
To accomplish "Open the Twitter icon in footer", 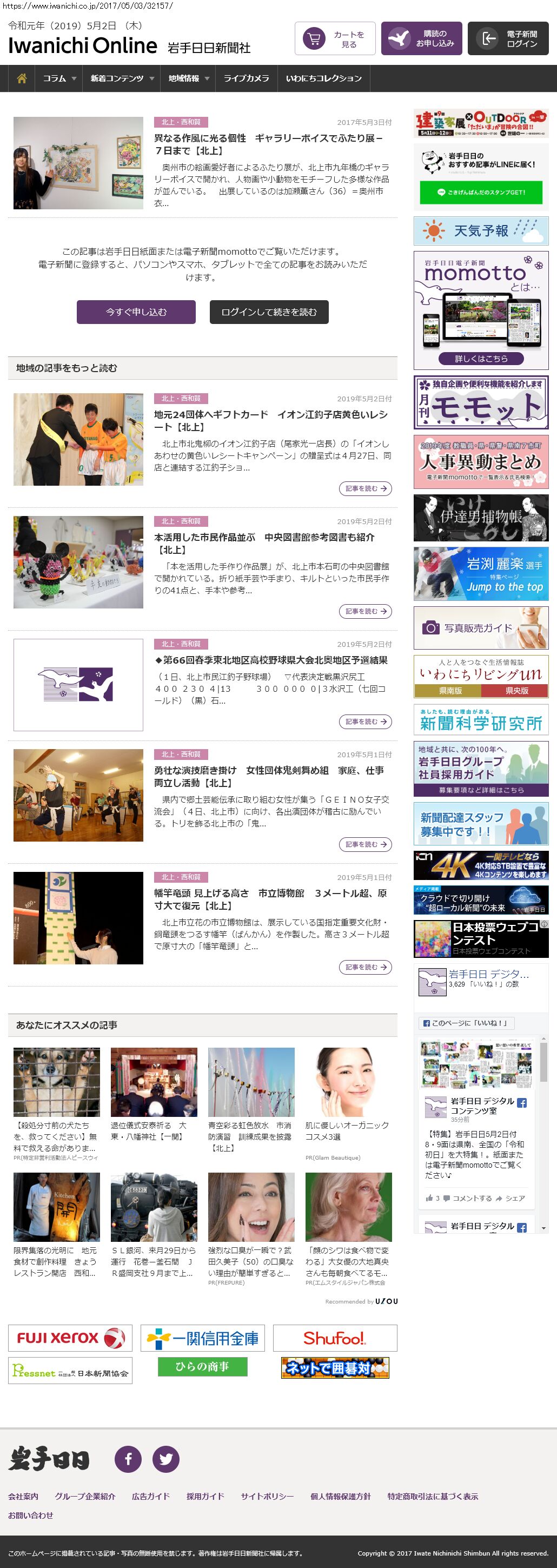I will click(x=165, y=1460).
